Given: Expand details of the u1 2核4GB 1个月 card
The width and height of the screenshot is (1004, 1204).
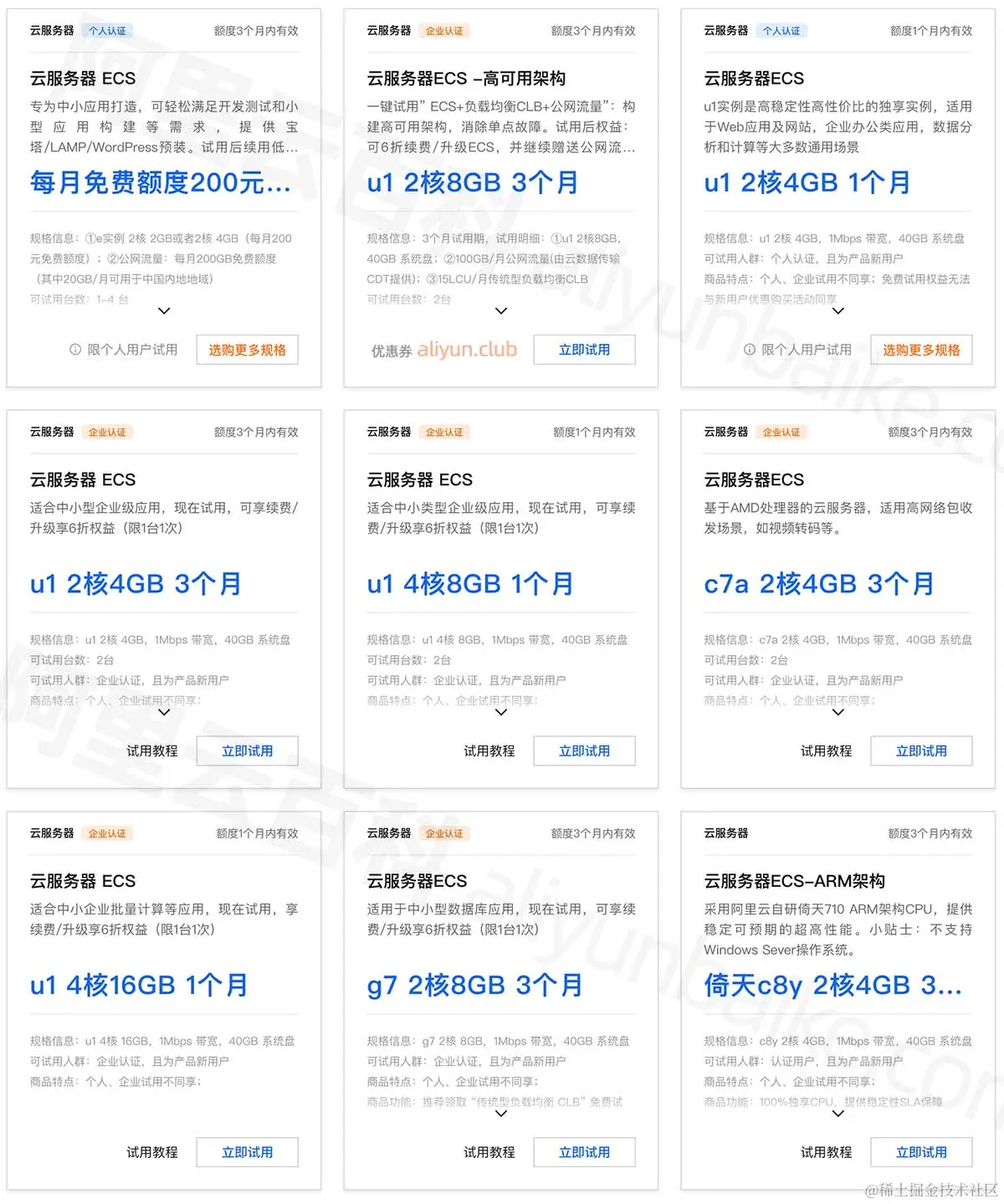Looking at the screenshot, I should [838, 310].
